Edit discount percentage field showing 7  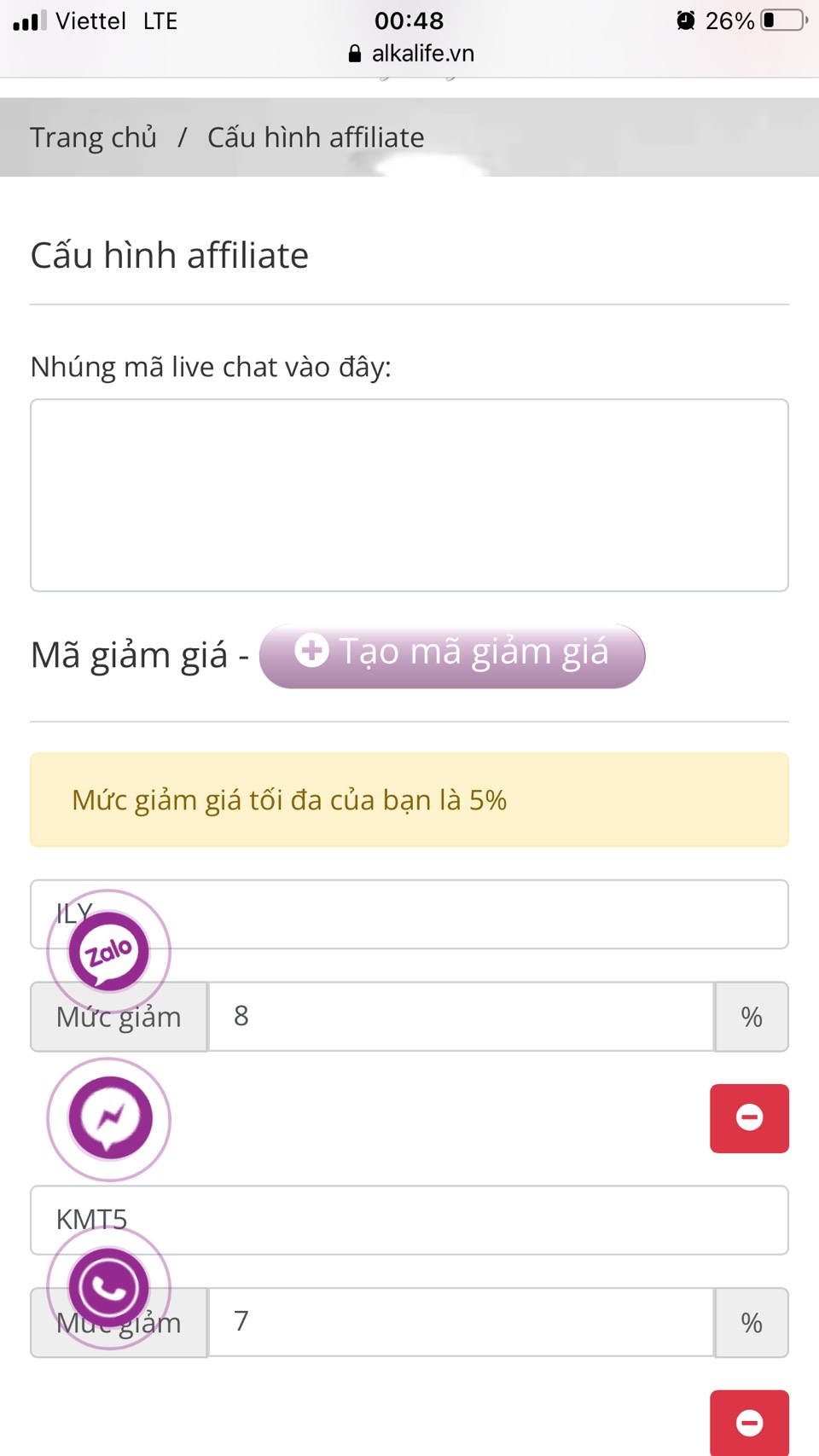[461, 1322]
